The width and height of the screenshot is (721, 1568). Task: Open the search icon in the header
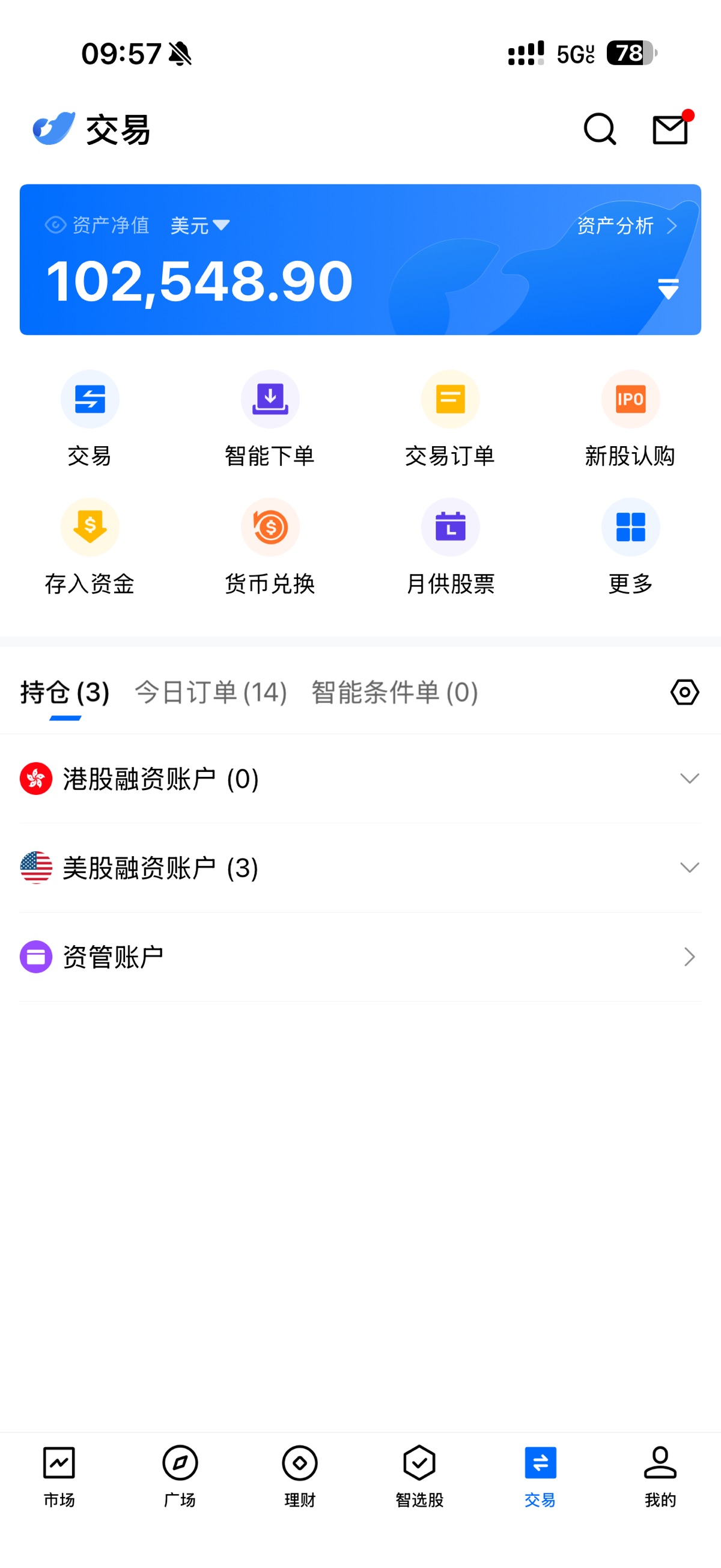click(x=599, y=129)
